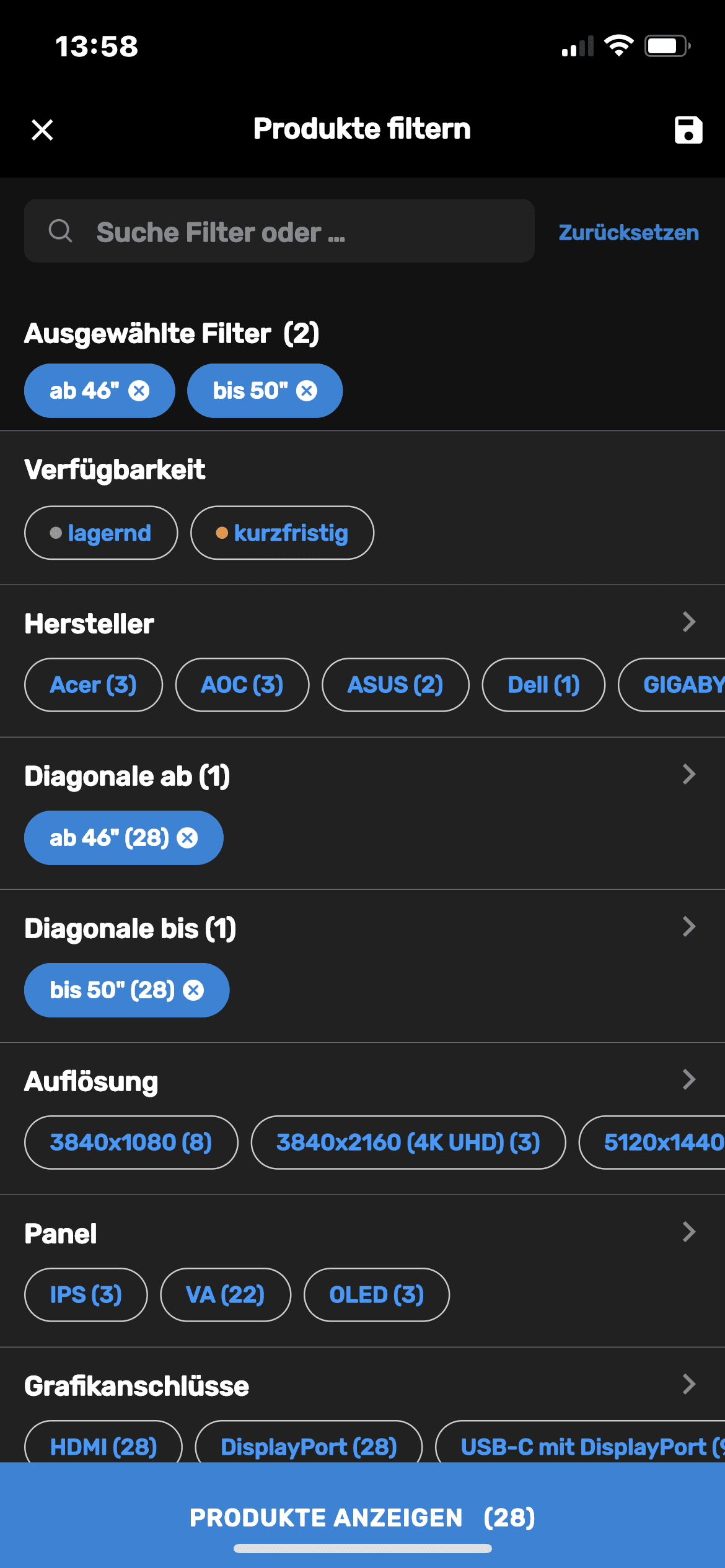Filter by manufacturer AOC (3)
The width and height of the screenshot is (725, 1568).
point(242,685)
